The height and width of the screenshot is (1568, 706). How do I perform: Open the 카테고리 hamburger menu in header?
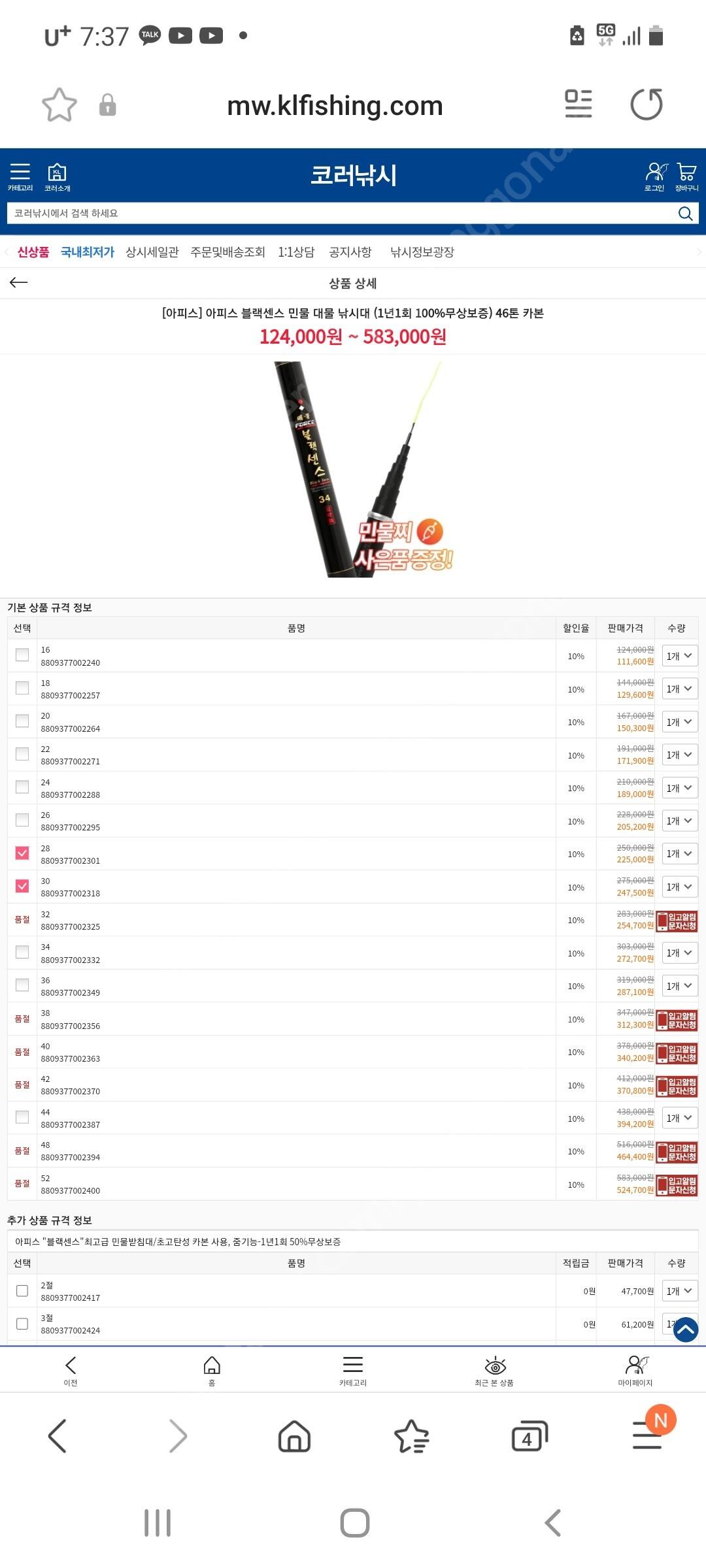(20, 177)
